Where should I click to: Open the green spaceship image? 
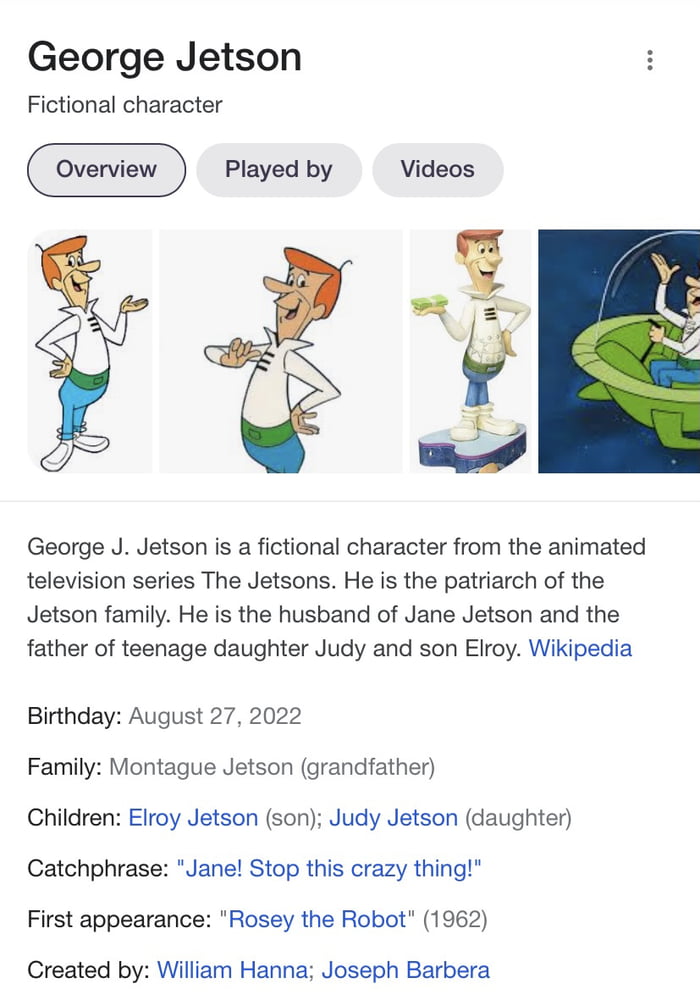tap(620, 350)
